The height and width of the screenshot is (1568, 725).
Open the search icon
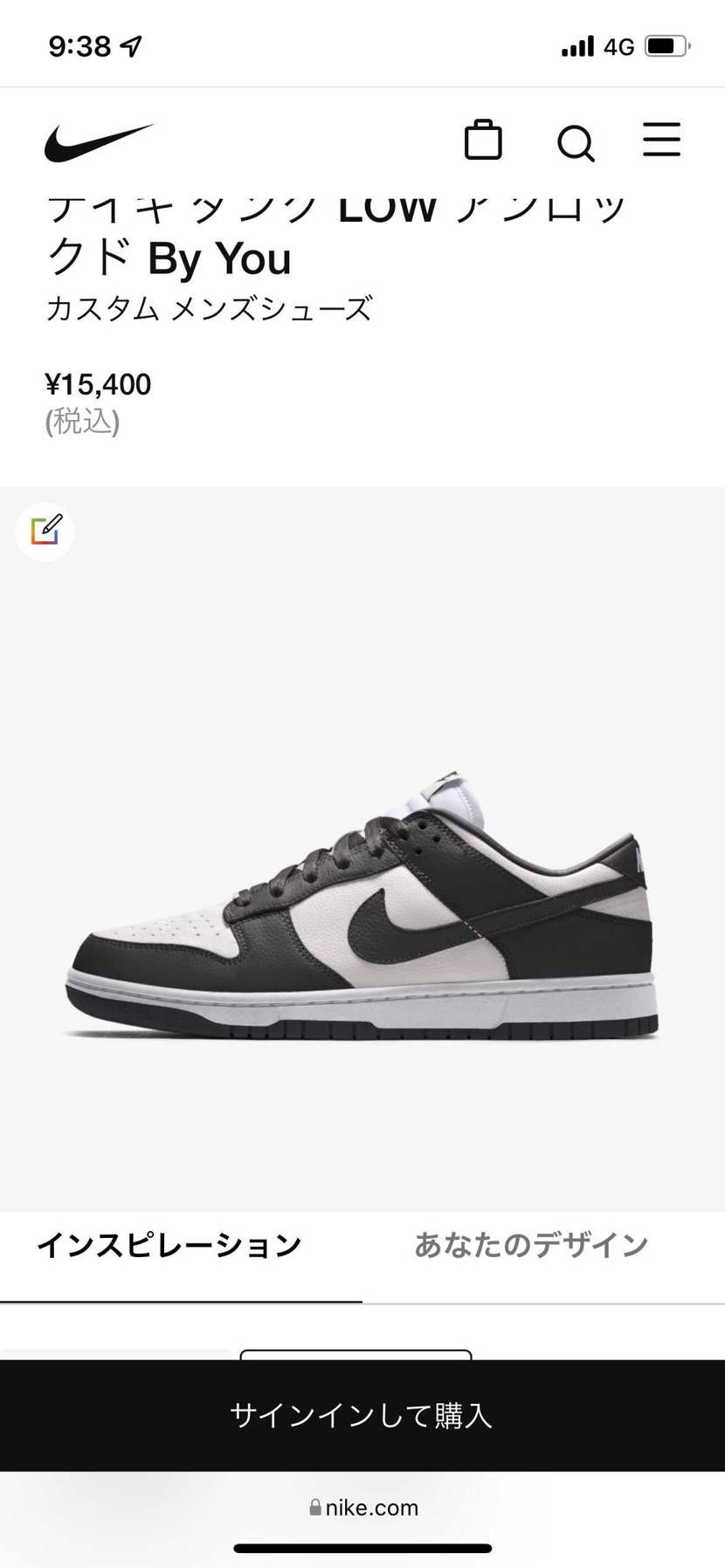tap(576, 142)
